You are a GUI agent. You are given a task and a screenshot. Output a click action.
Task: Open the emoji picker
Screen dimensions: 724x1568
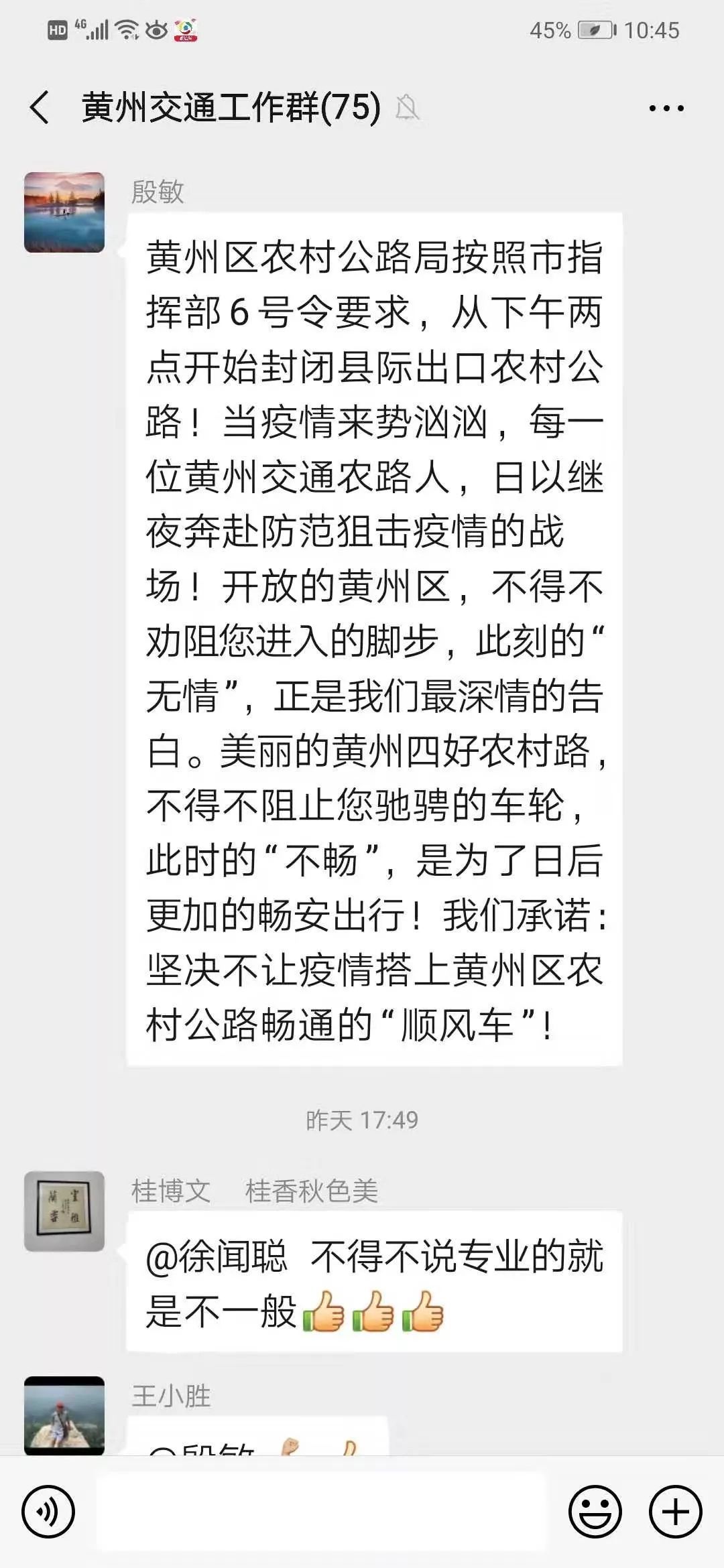pyautogui.click(x=595, y=1512)
